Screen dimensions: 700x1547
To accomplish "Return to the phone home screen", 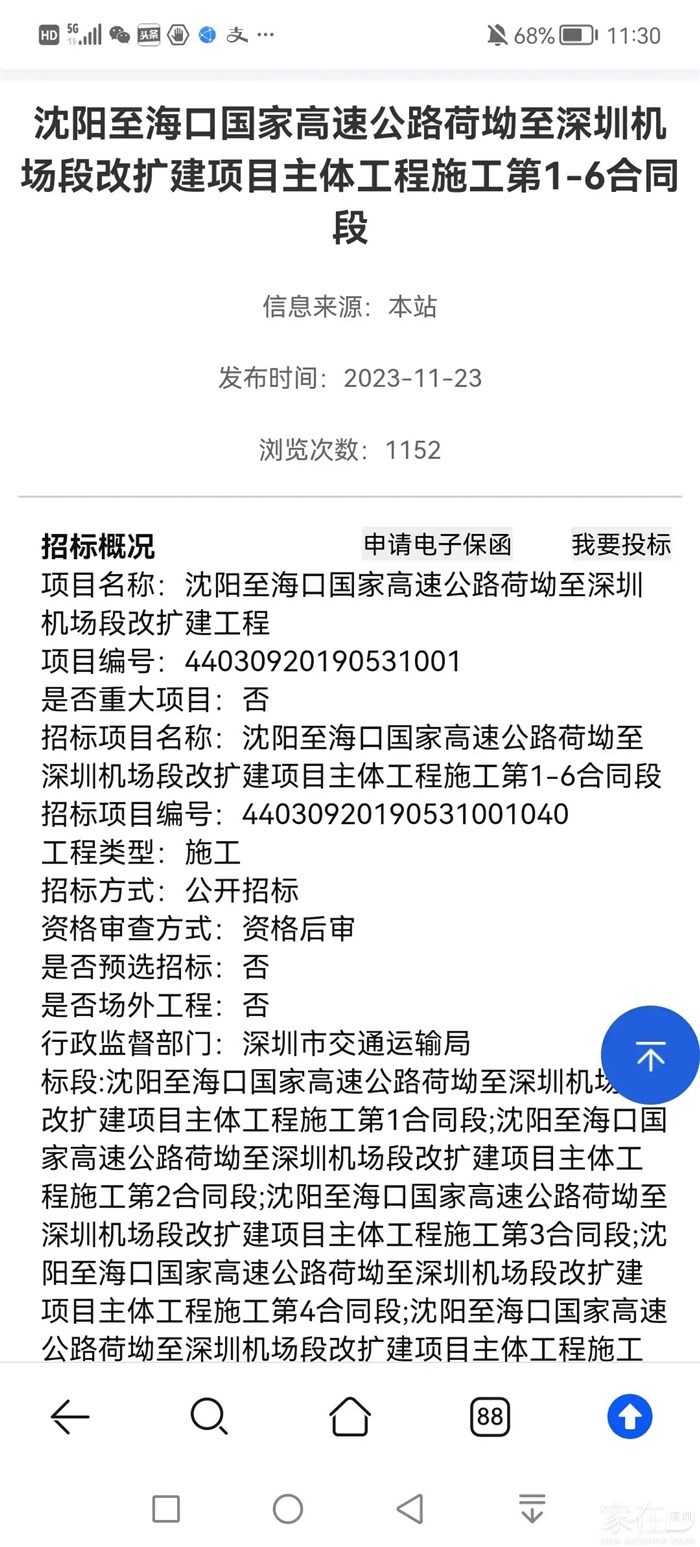I will (x=288, y=1508).
